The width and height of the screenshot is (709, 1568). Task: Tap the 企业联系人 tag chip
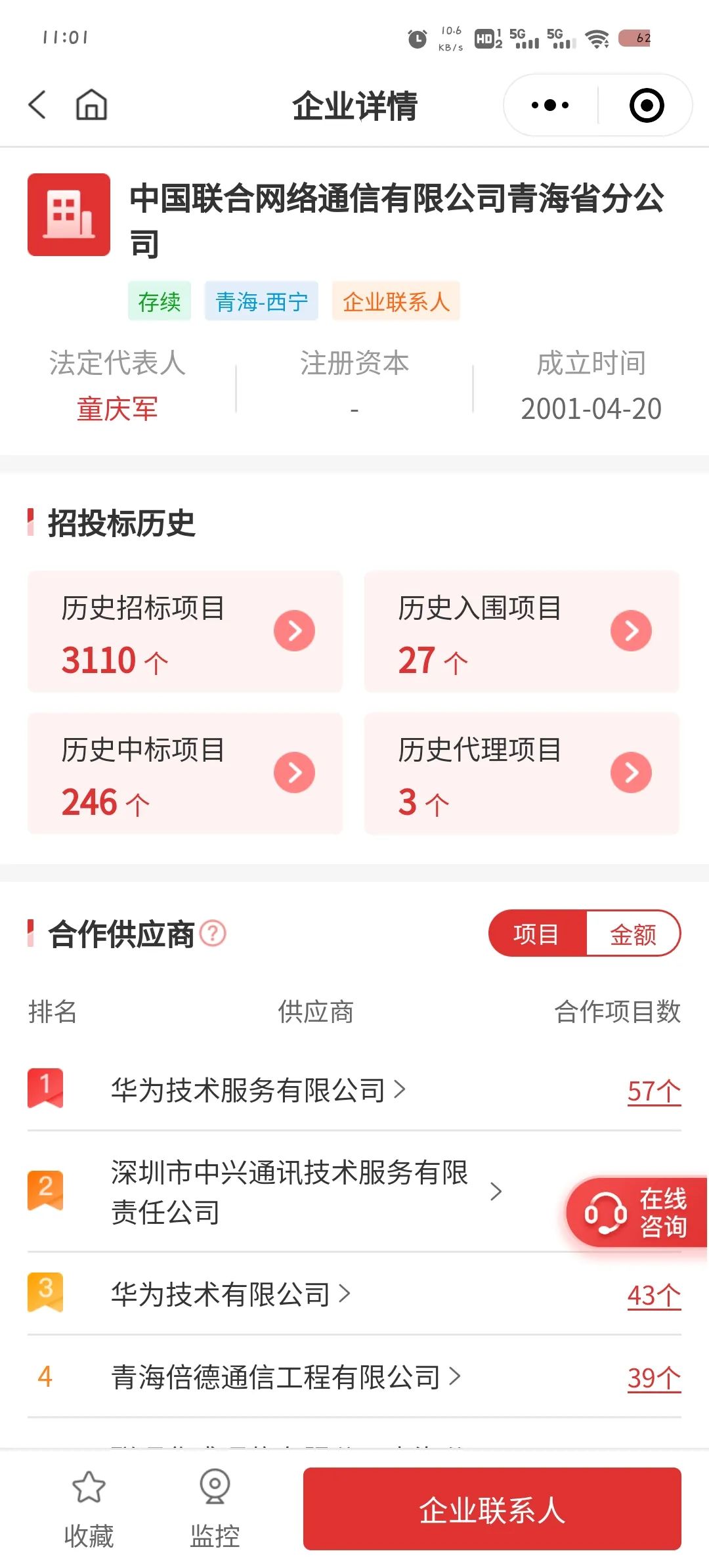click(396, 301)
